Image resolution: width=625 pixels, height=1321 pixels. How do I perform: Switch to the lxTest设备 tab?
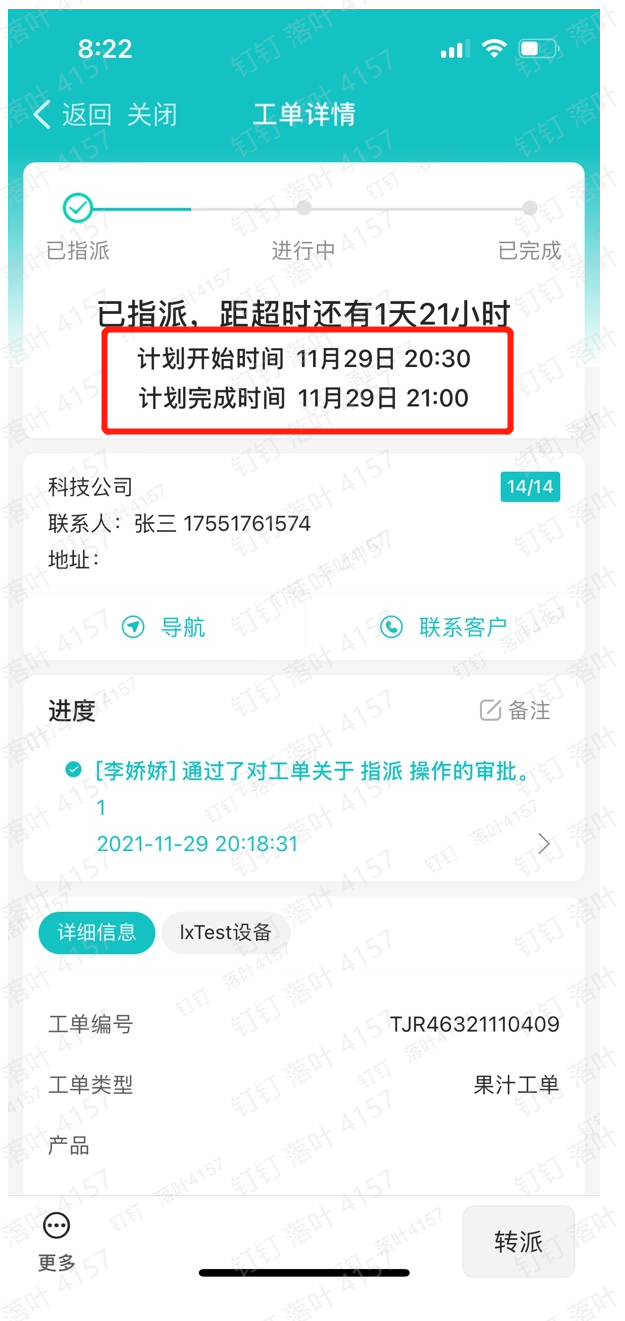(x=226, y=932)
